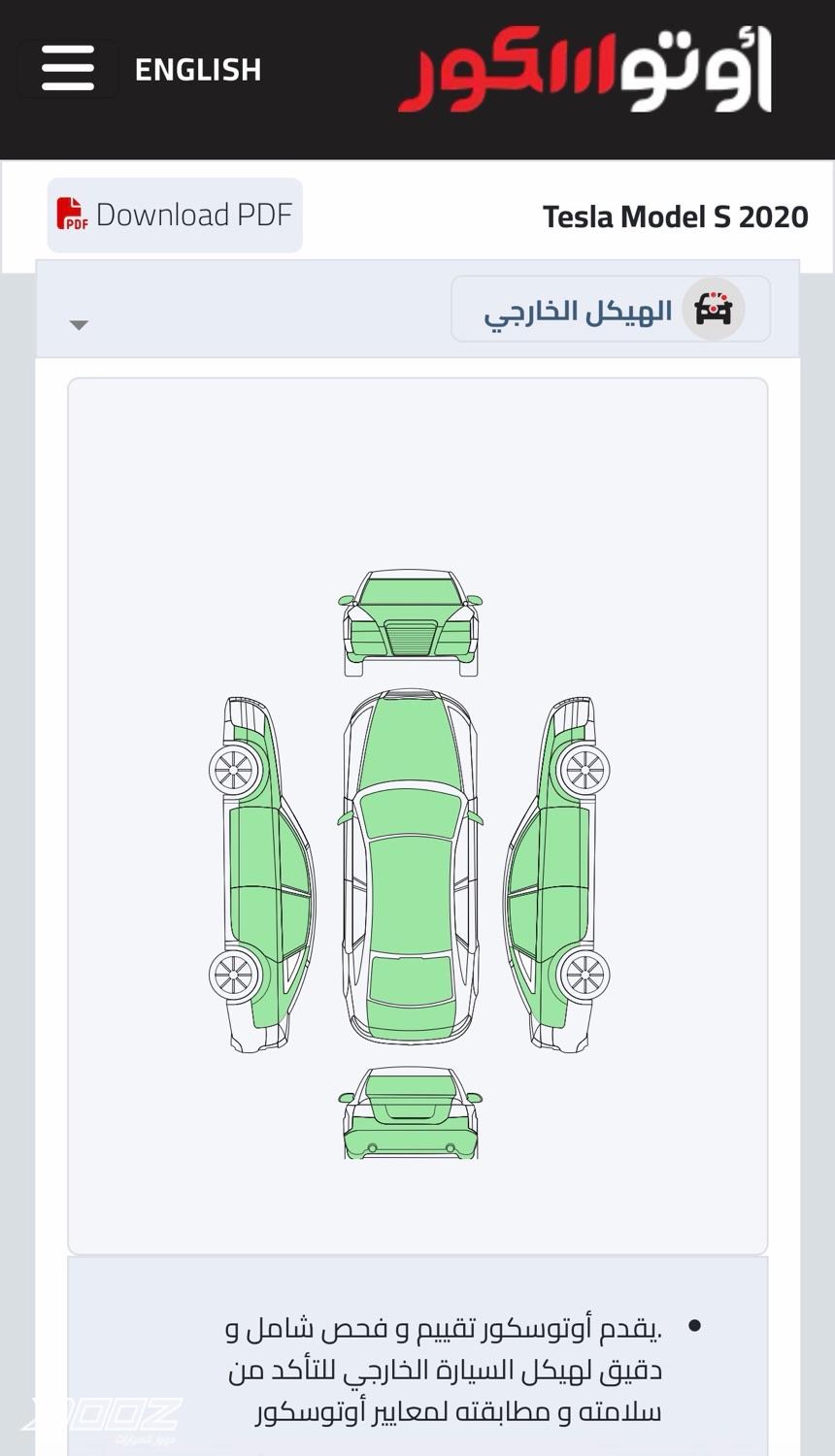Open the hamburger menu

tap(68, 69)
